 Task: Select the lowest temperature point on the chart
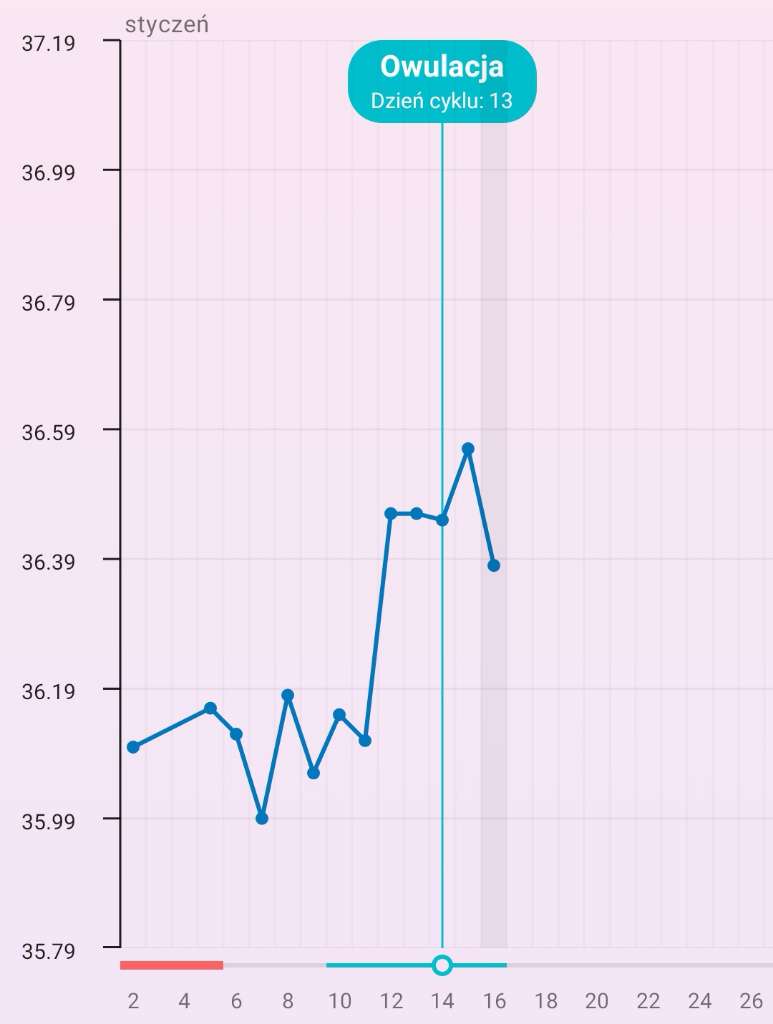tap(262, 818)
